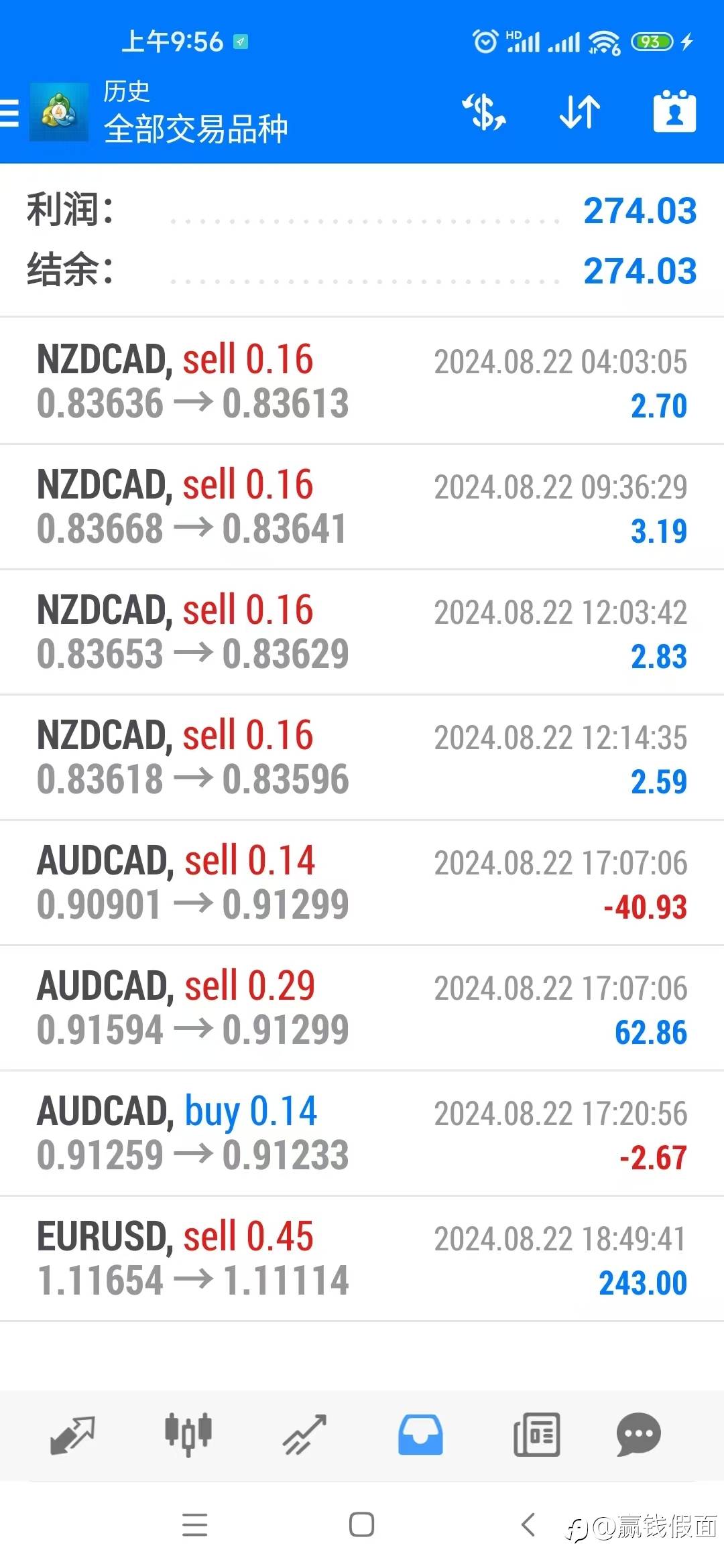This screenshot has height=1568, width=724.
Task: Select the History inbox tab
Action: coord(420,1435)
